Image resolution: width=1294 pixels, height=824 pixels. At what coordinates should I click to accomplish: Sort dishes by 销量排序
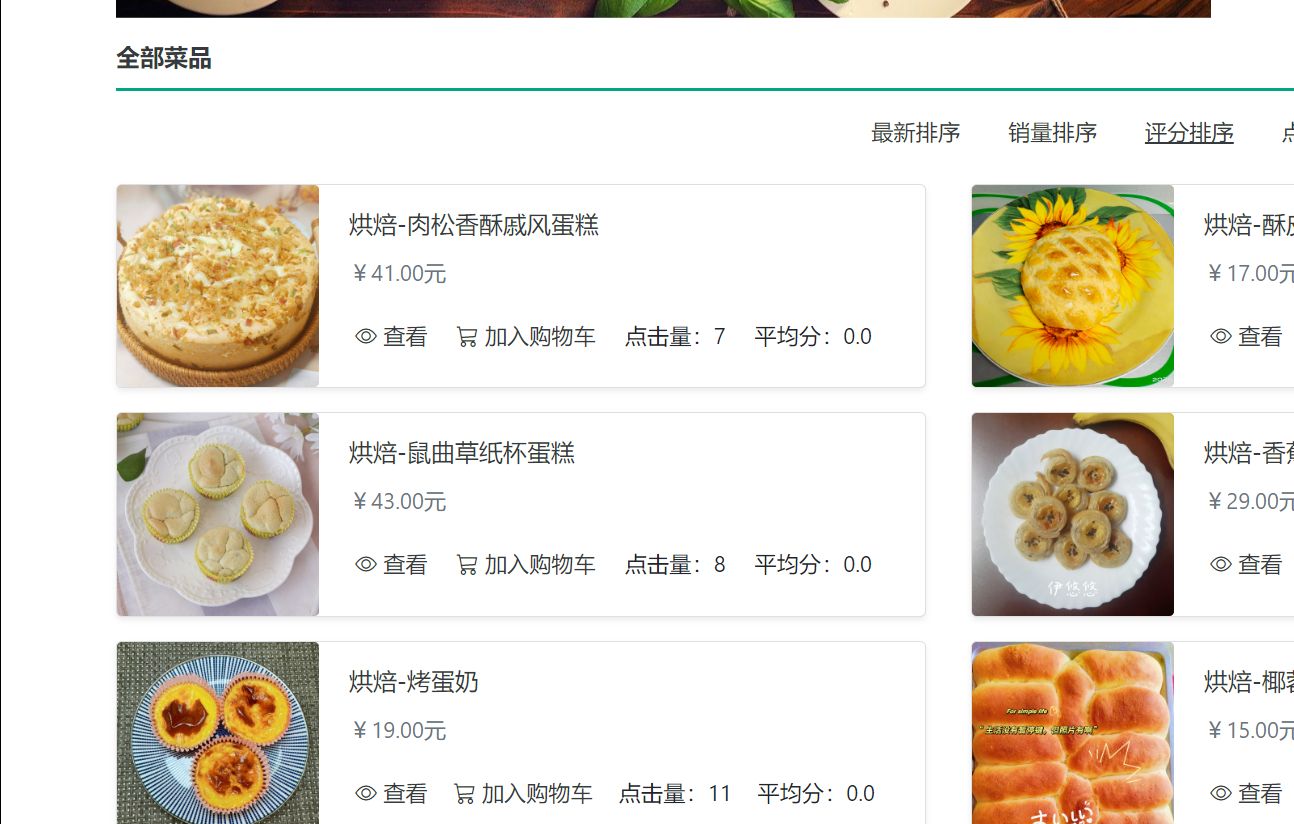1052,133
